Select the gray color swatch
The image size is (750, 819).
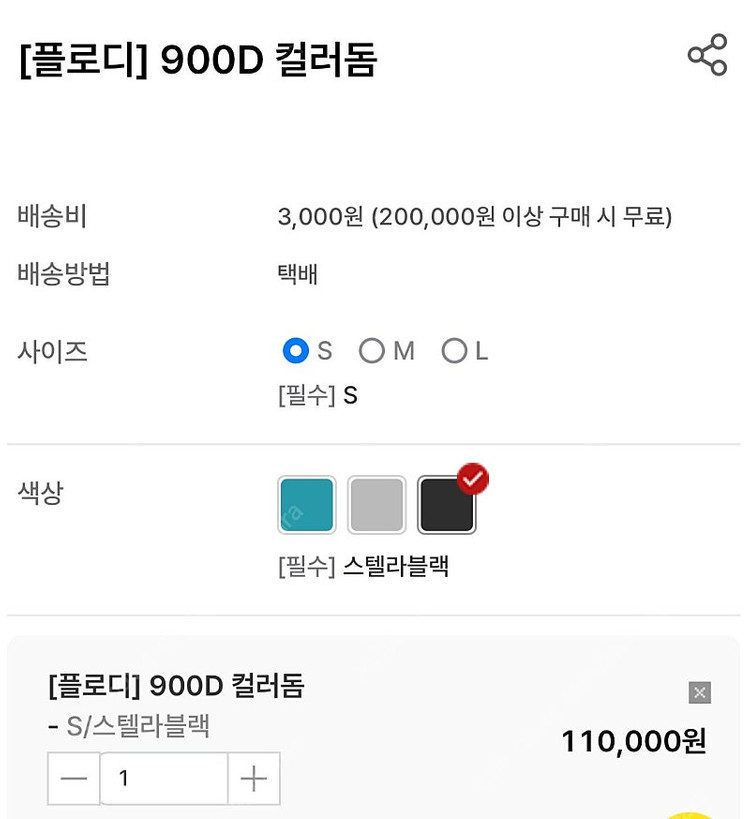point(376,505)
